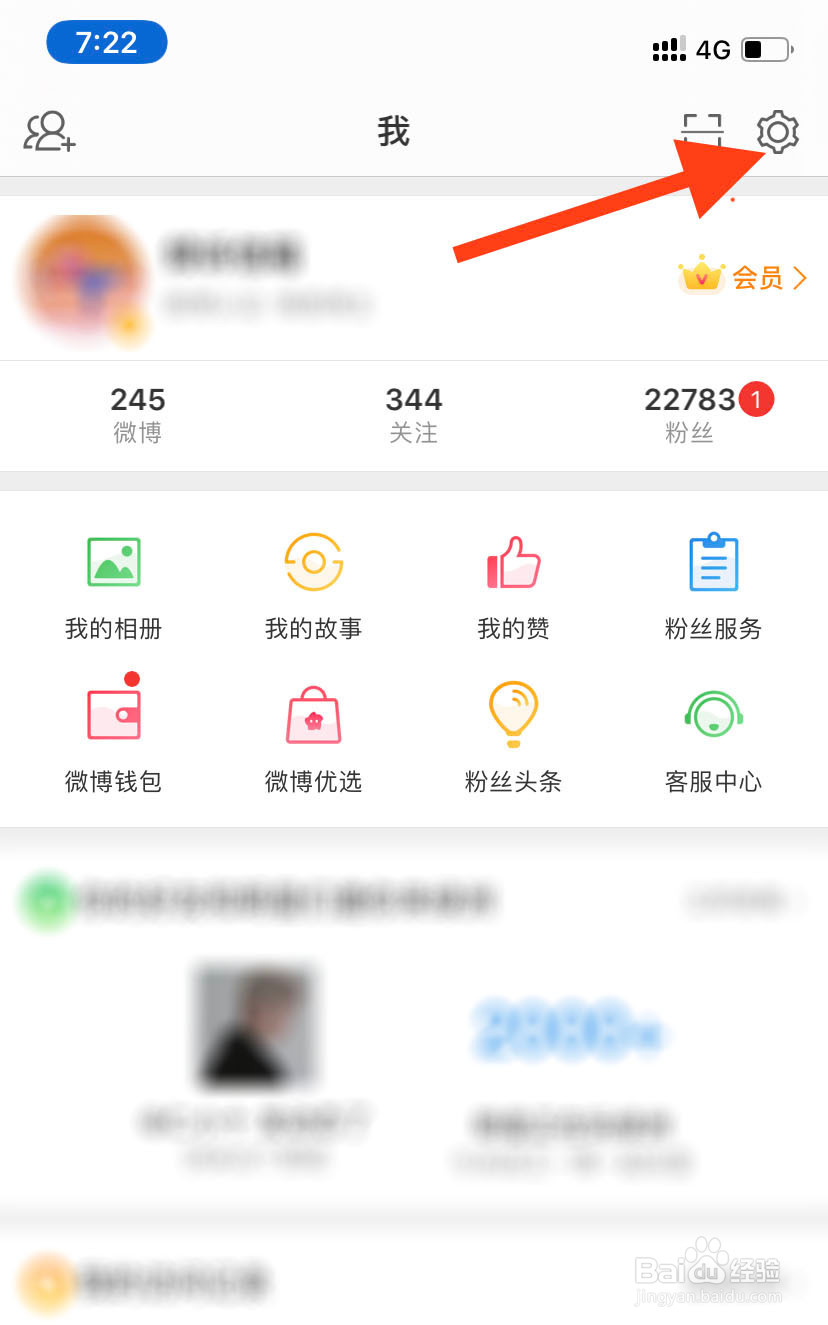
Task: Open 粉丝服务 (Fan Services)
Action: 713,585
